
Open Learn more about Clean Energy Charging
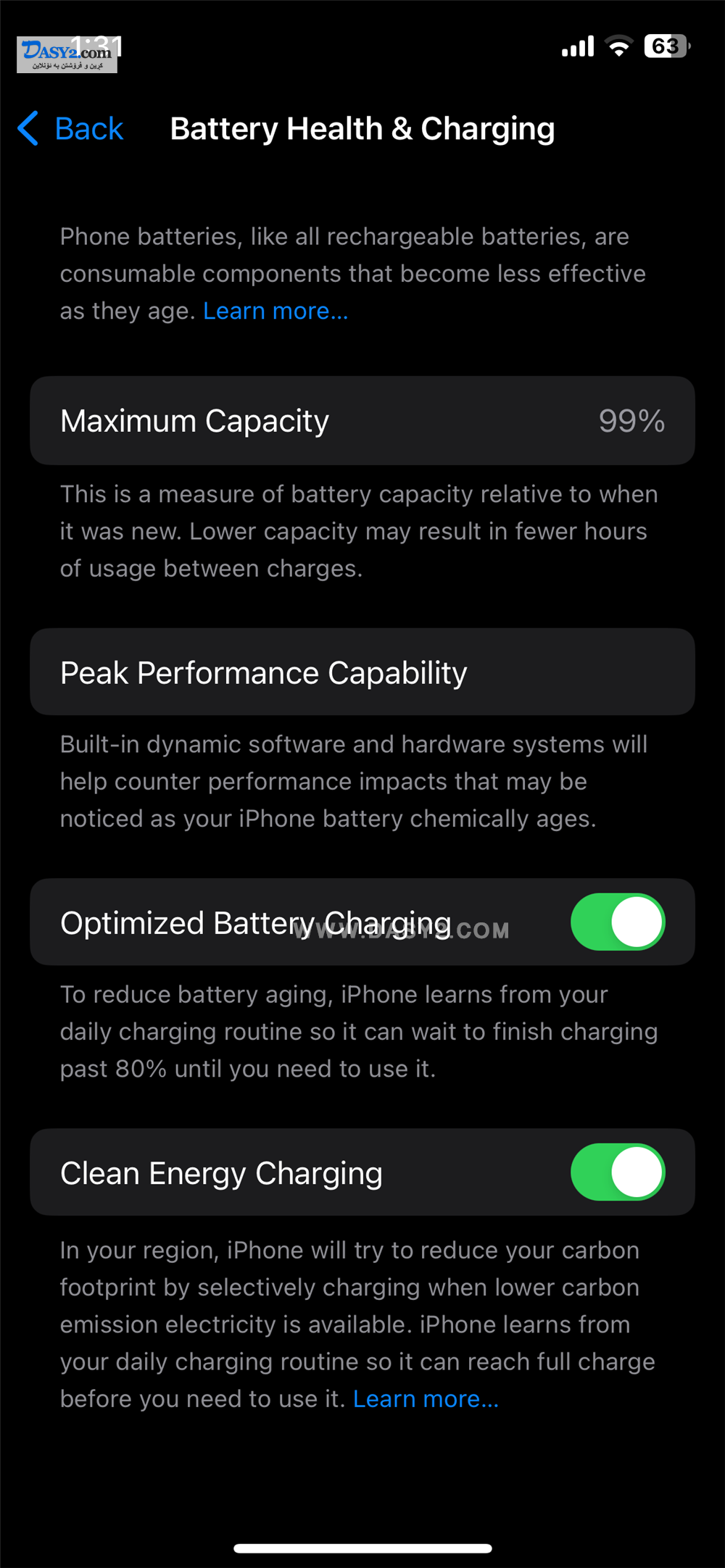point(426,1398)
